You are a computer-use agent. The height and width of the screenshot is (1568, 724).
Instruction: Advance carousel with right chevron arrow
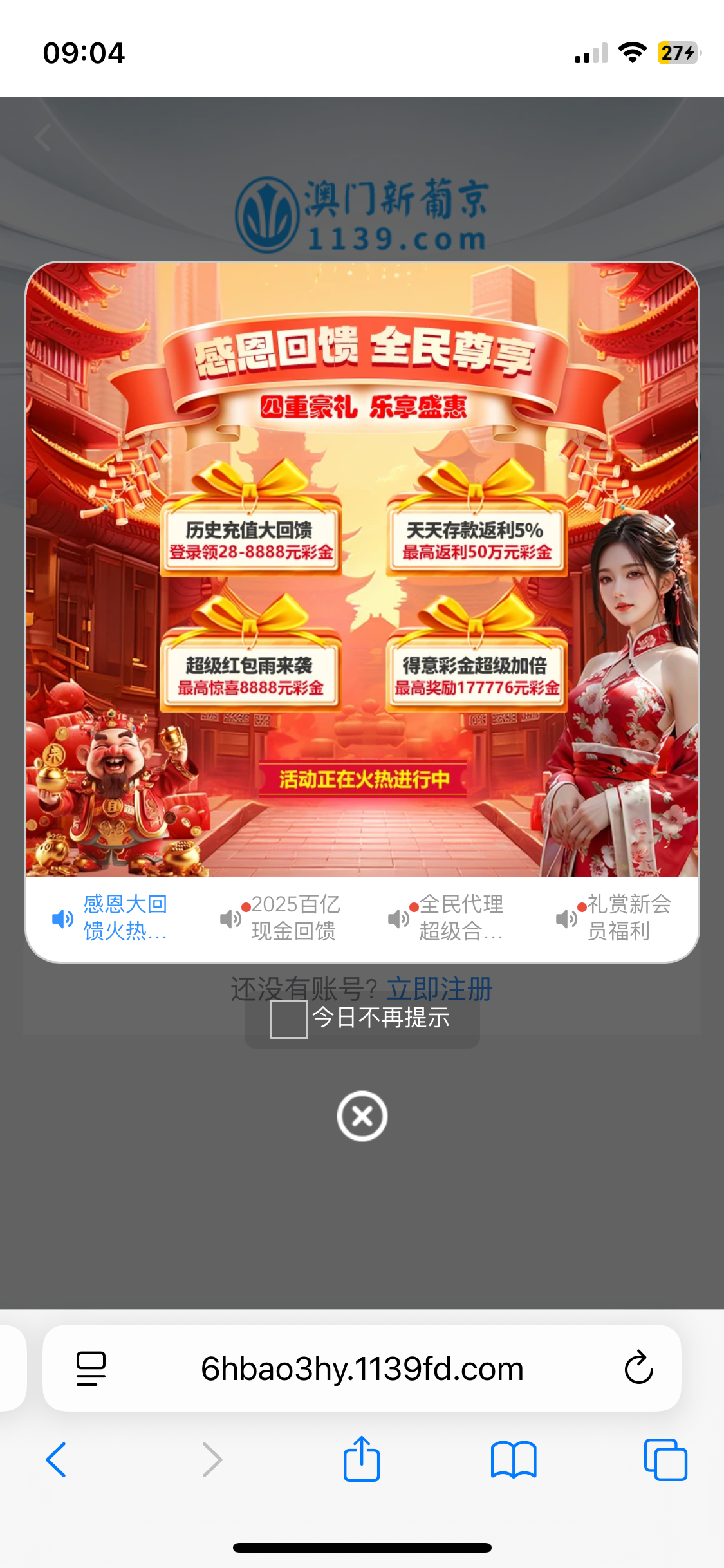pos(671,525)
